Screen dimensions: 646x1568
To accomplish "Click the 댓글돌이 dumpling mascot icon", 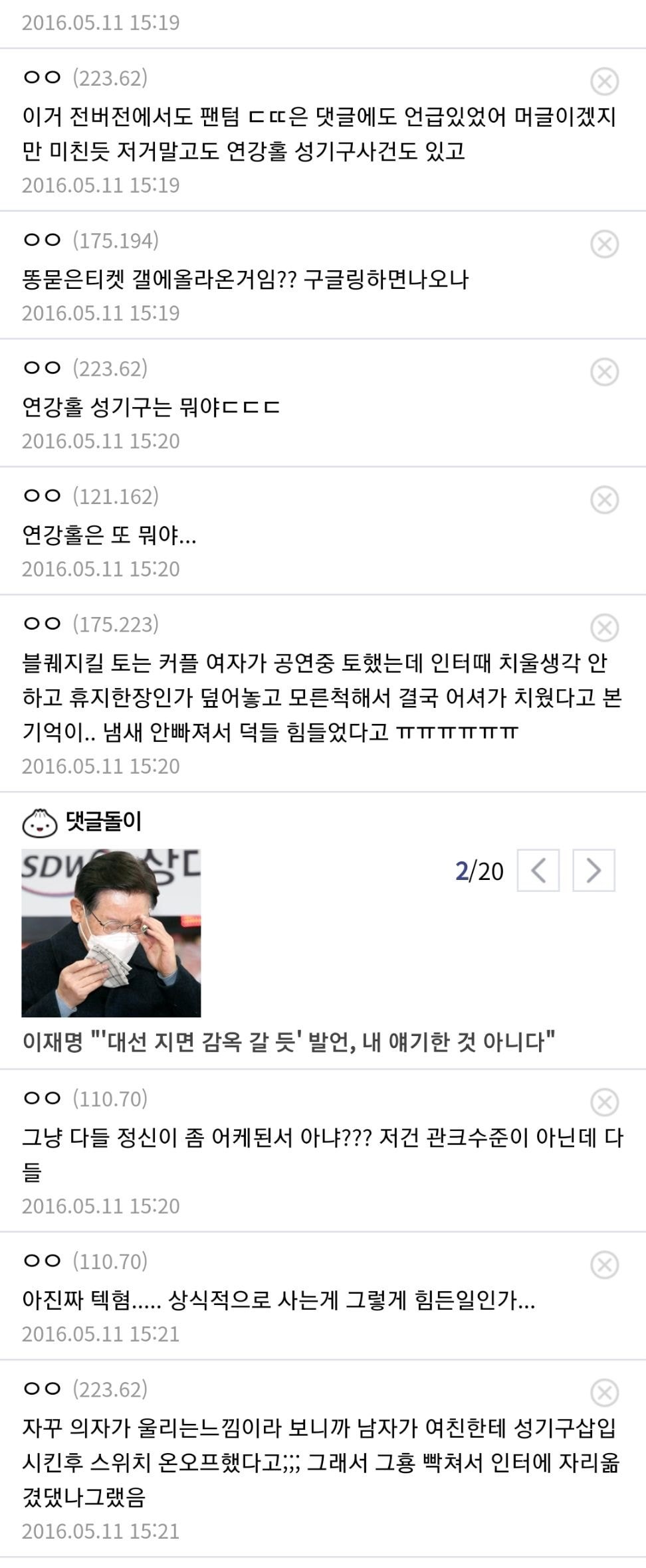I will coord(39,820).
